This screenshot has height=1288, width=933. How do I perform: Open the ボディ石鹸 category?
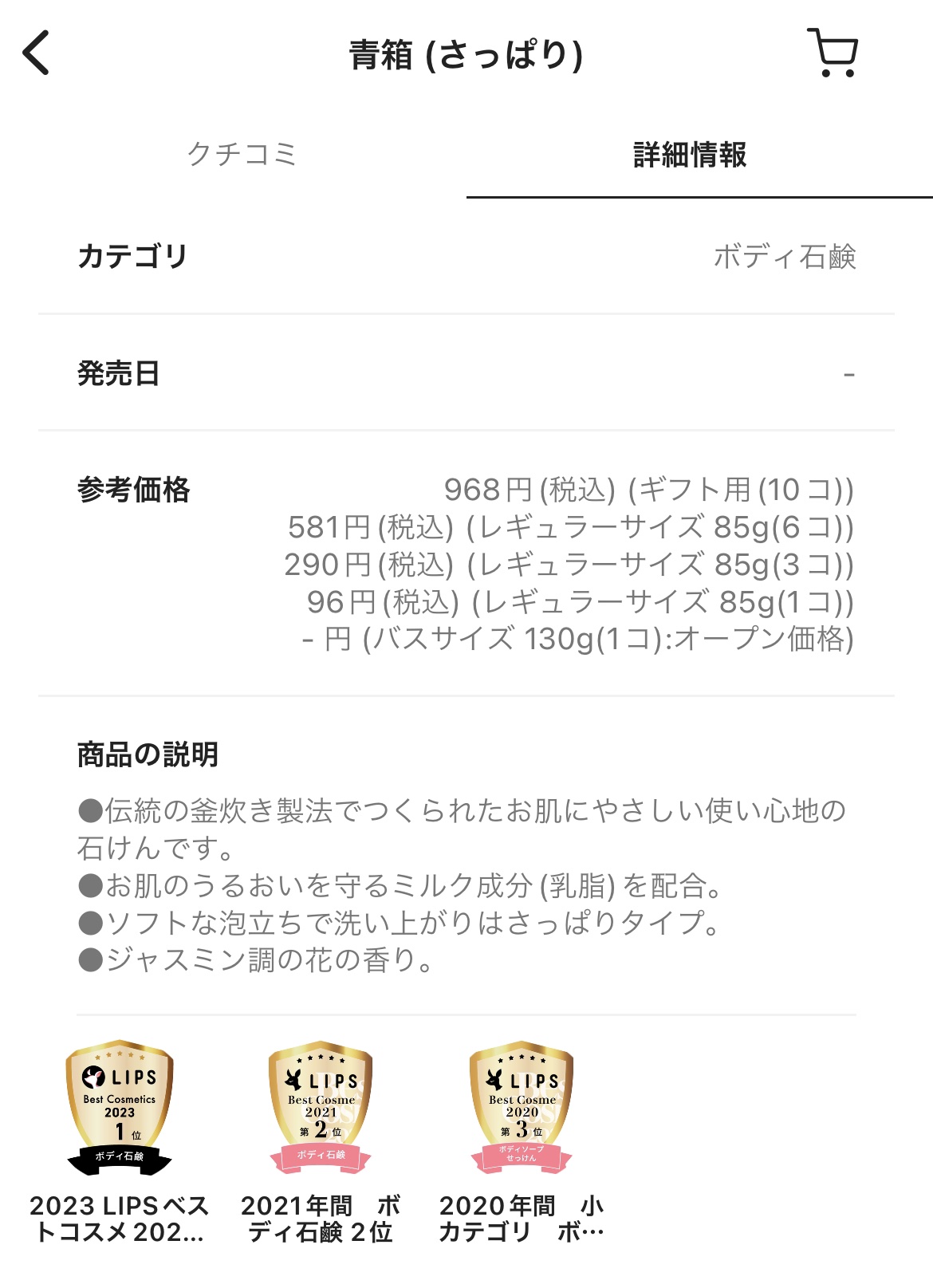point(785,257)
